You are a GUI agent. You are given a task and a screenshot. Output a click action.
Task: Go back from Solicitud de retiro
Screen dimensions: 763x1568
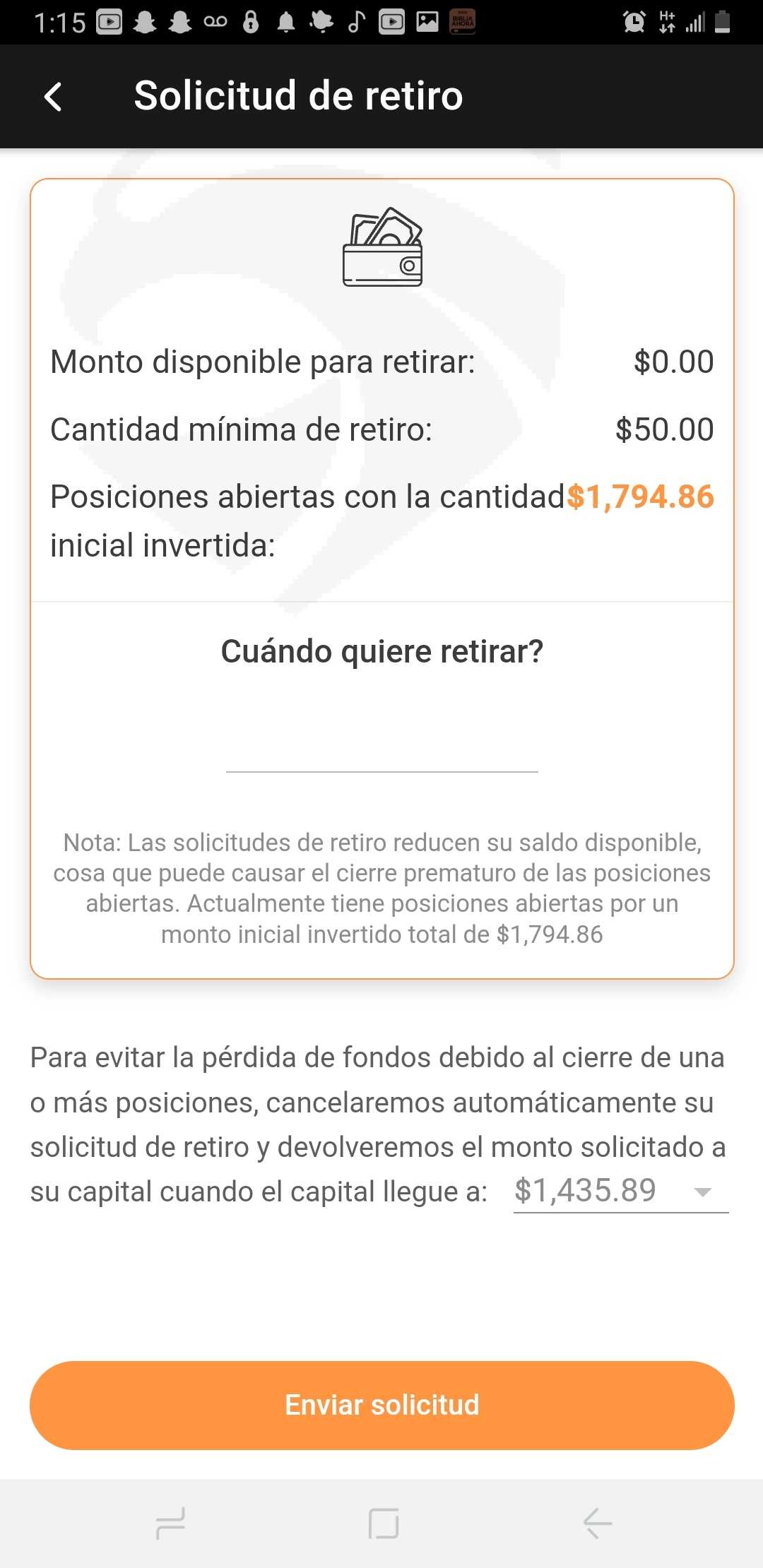pyautogui.click(x=53, y=97)
